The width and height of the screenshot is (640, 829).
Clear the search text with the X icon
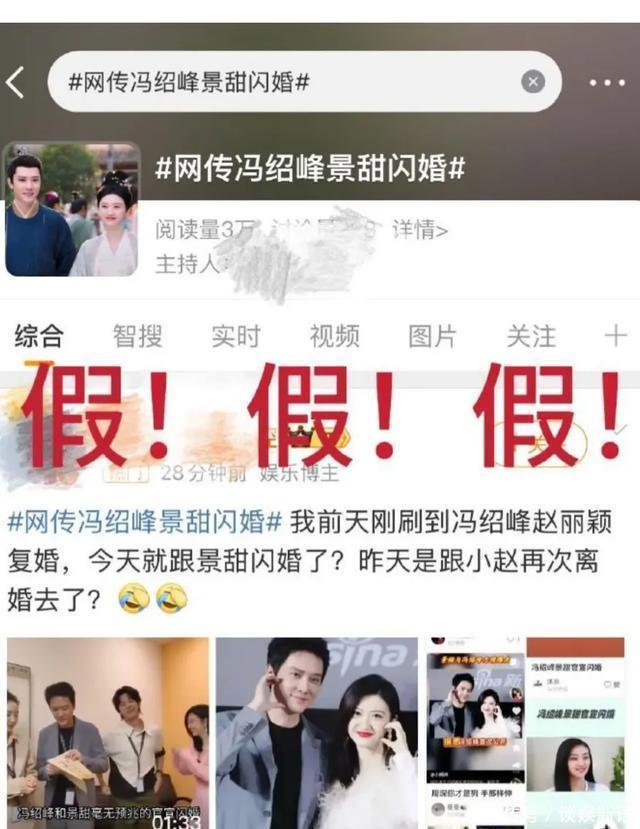tap(534, 82)
